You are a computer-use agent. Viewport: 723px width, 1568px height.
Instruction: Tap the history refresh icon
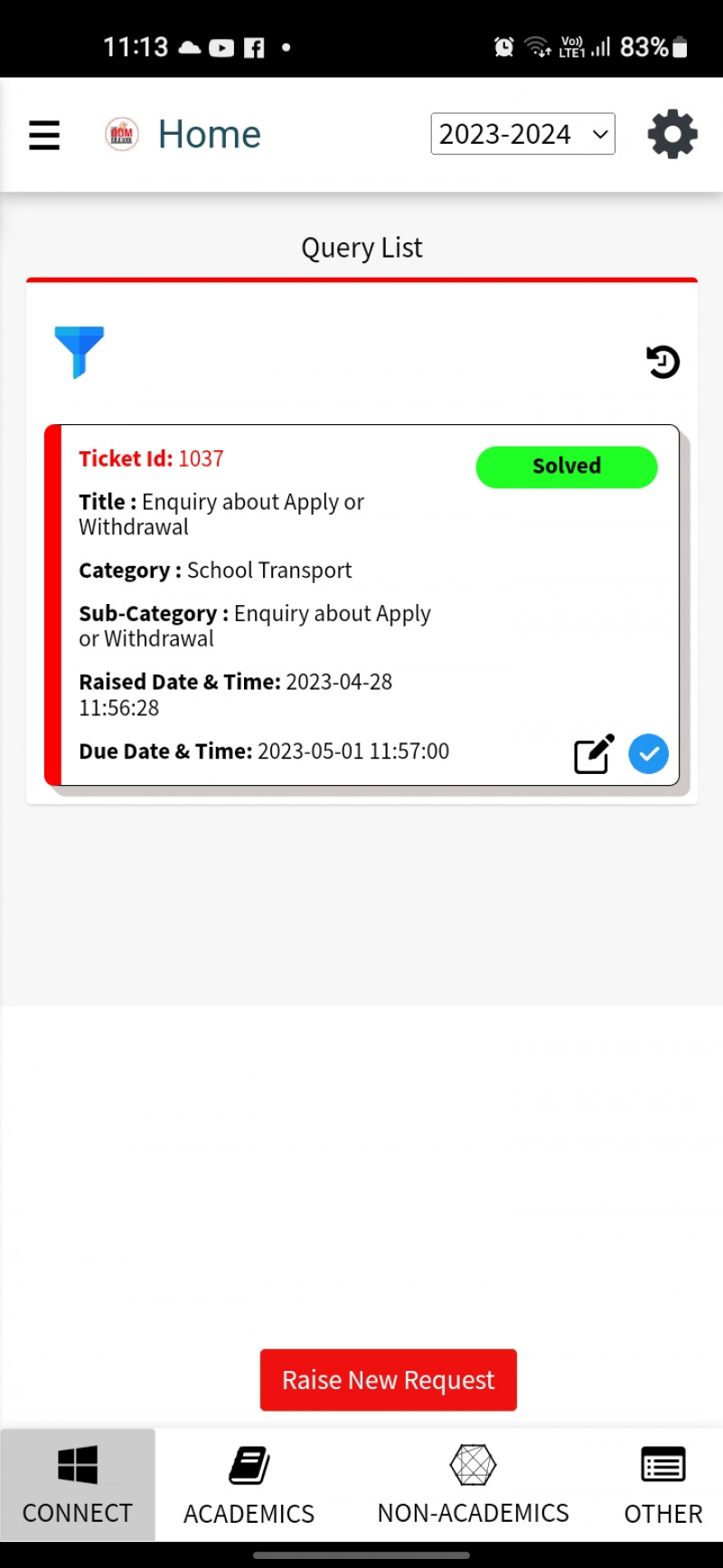(662, 362)
